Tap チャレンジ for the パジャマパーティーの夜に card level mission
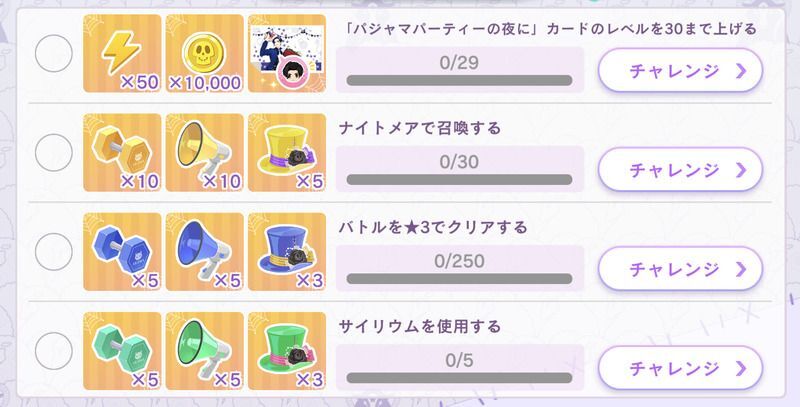800x407 pixels. pos(680,70)
